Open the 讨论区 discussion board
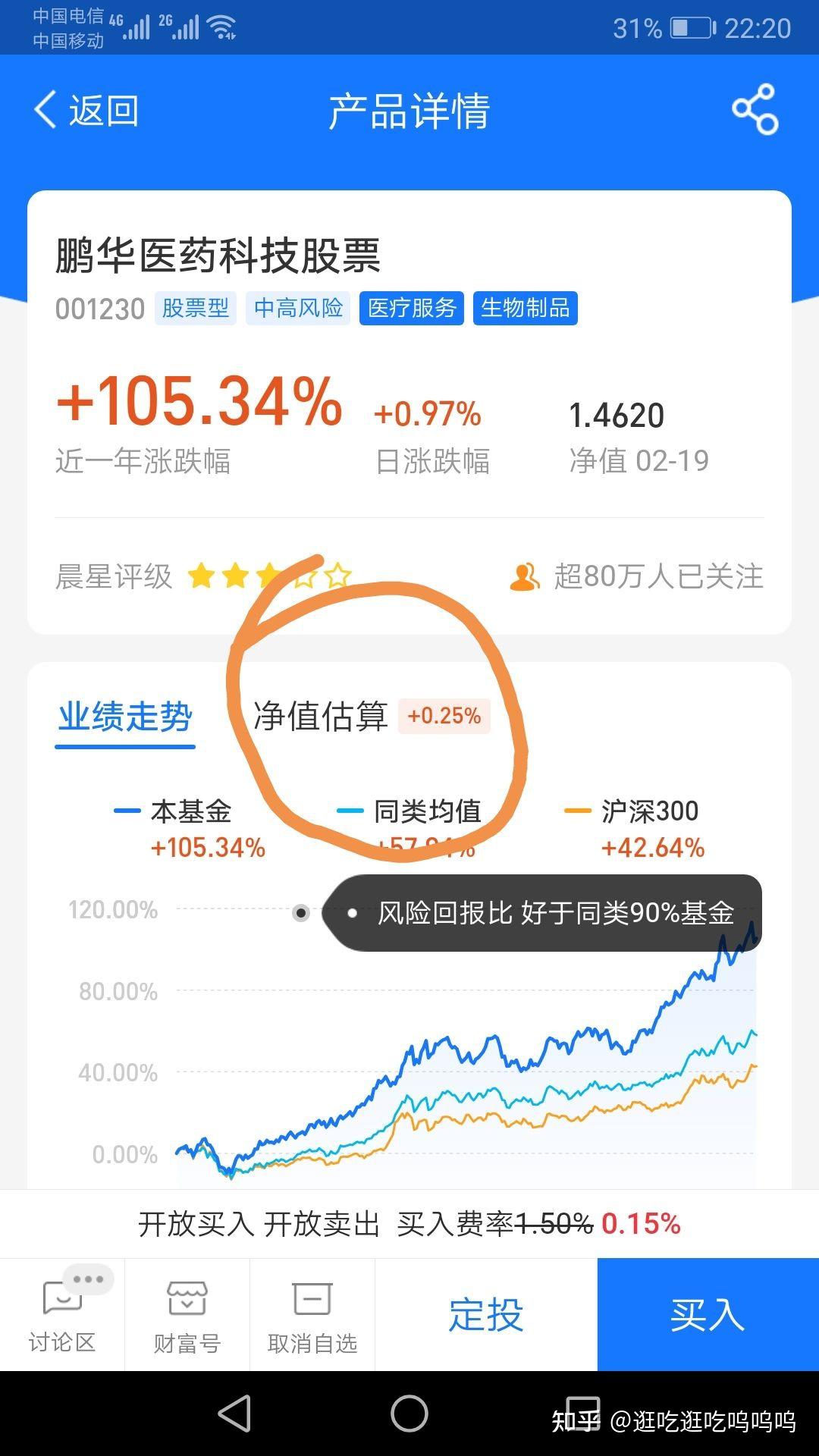Viewport: 819px width, 1456px height. [x=62, y=1315]
